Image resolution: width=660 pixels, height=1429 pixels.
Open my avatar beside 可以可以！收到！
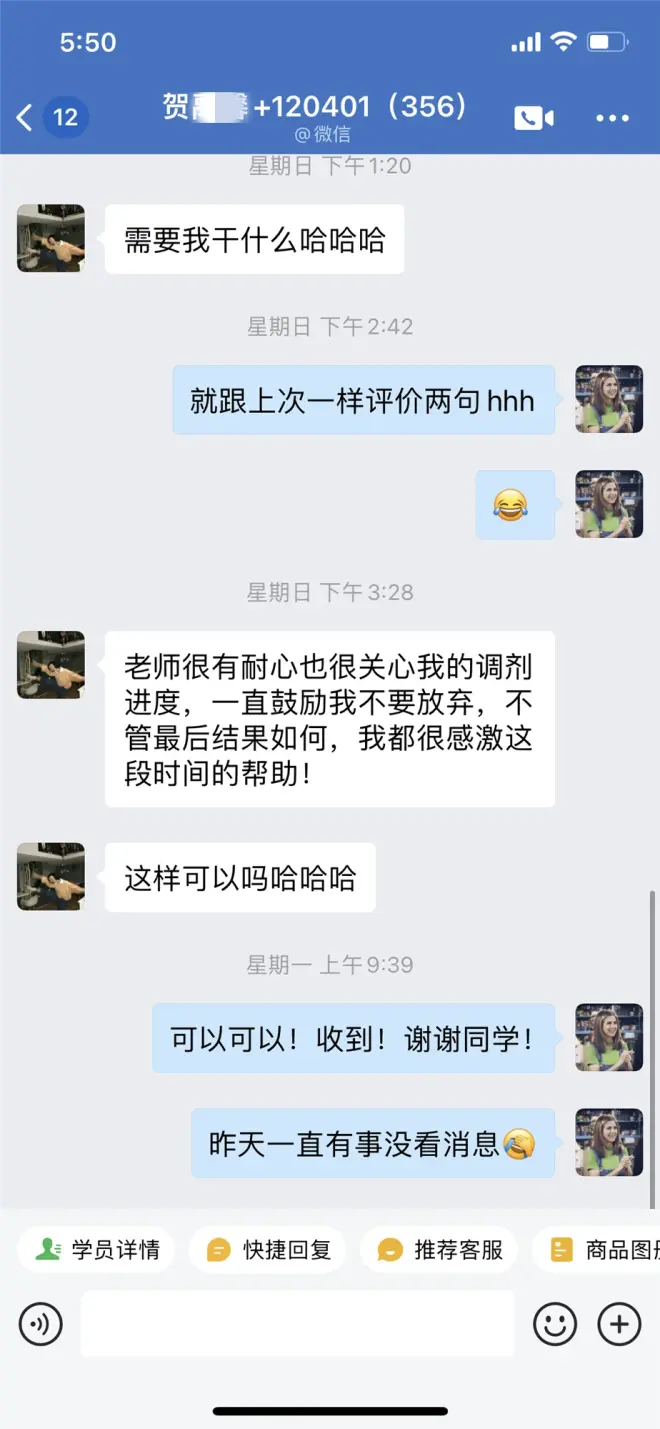pos(609,1038)
